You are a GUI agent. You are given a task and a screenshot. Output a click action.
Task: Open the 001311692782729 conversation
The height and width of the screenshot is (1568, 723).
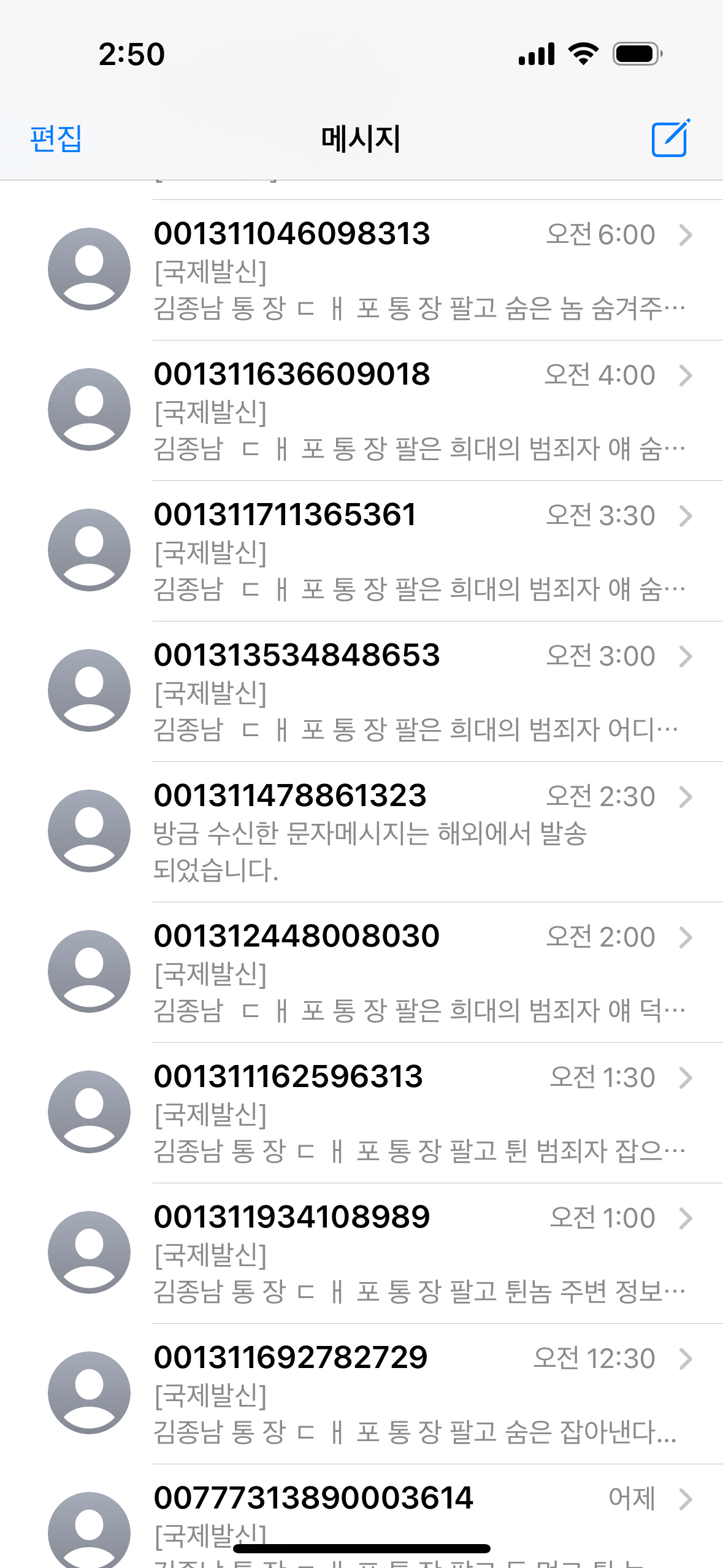click(417, 1394)
